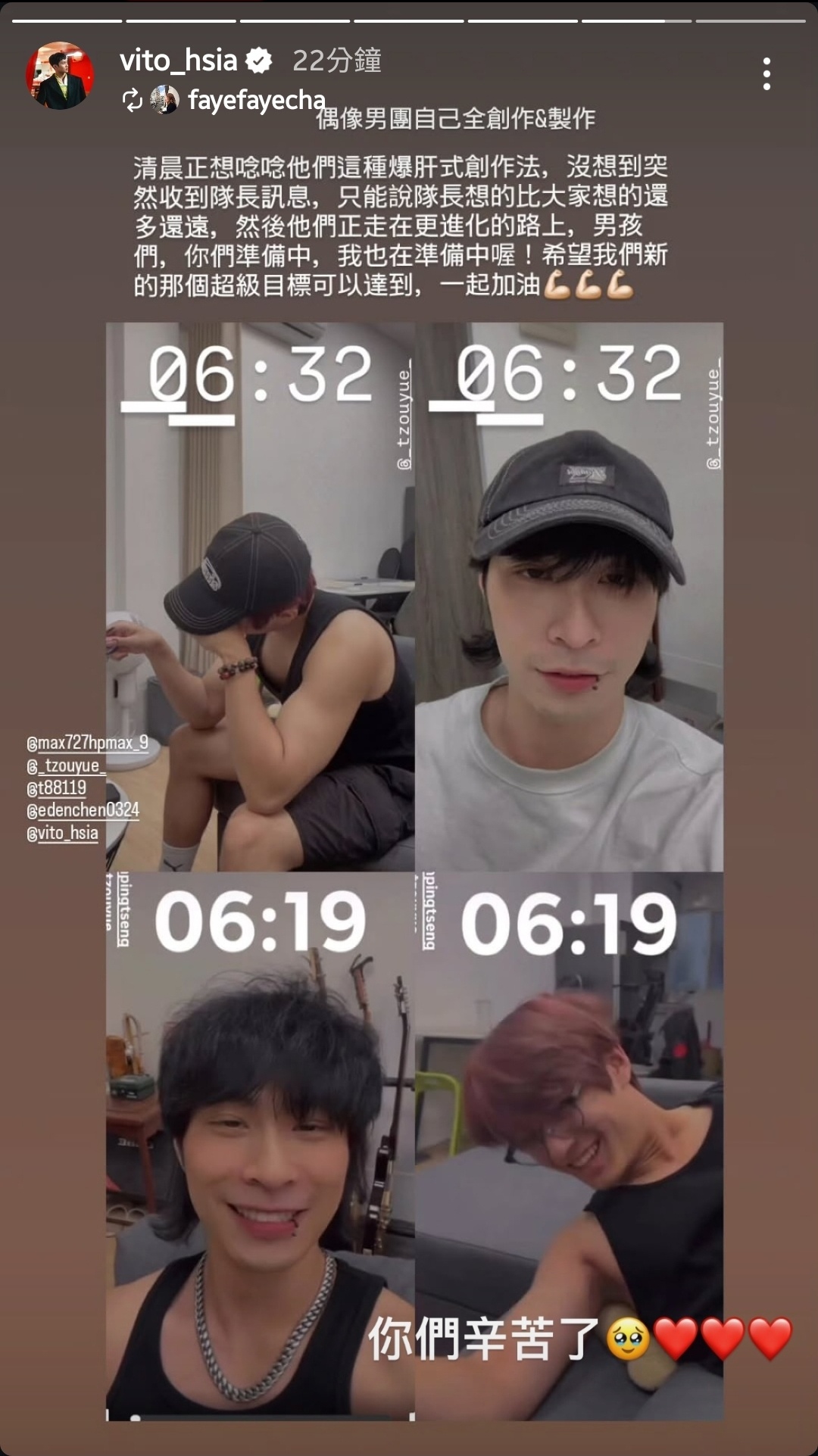Tap the @max727hpmax_9 mention
Screen dimensions: 818x1456
pyautogui.click(x=87, y=743)
